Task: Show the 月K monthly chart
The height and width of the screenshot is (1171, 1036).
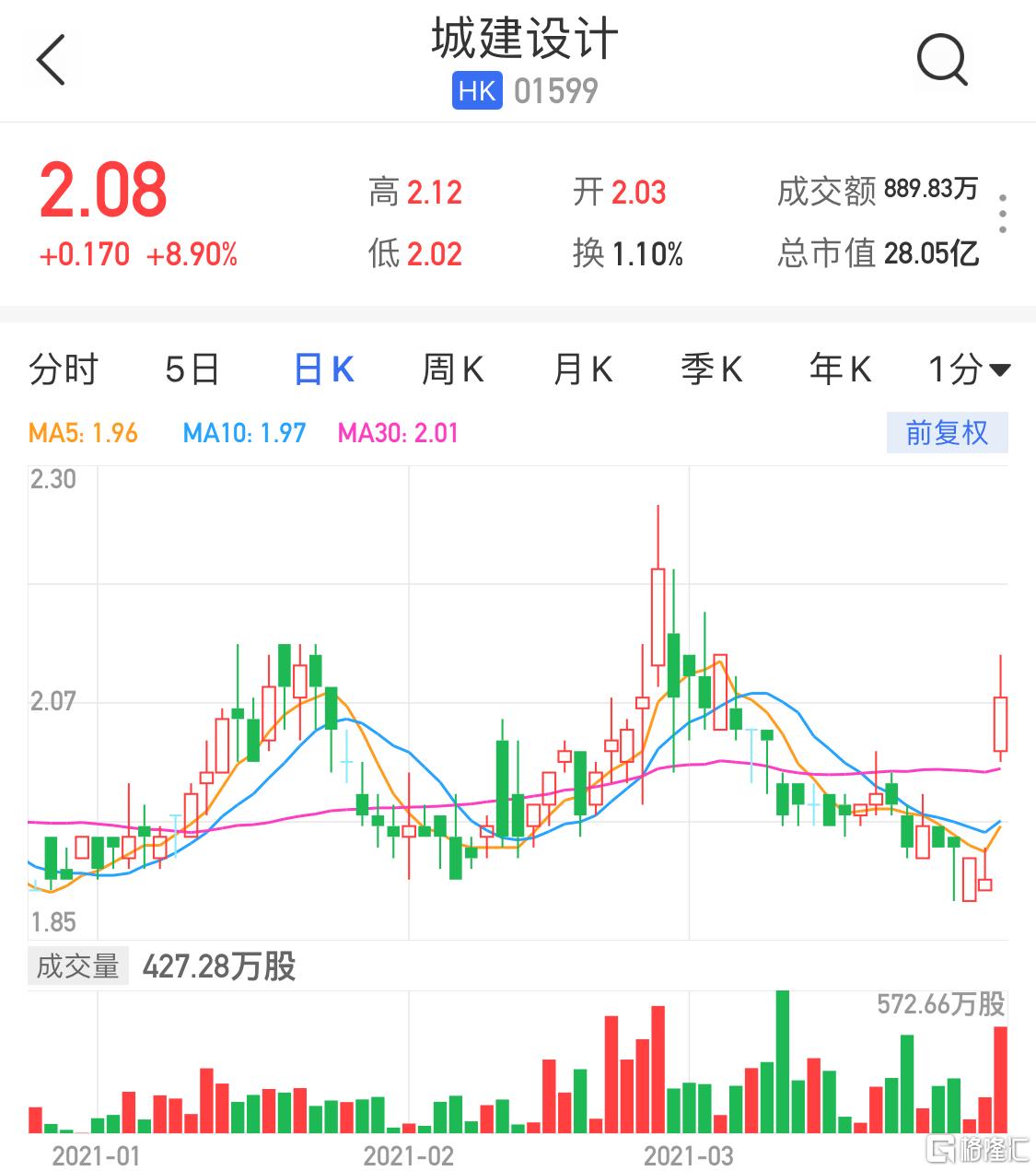Action: click(582, 370)
